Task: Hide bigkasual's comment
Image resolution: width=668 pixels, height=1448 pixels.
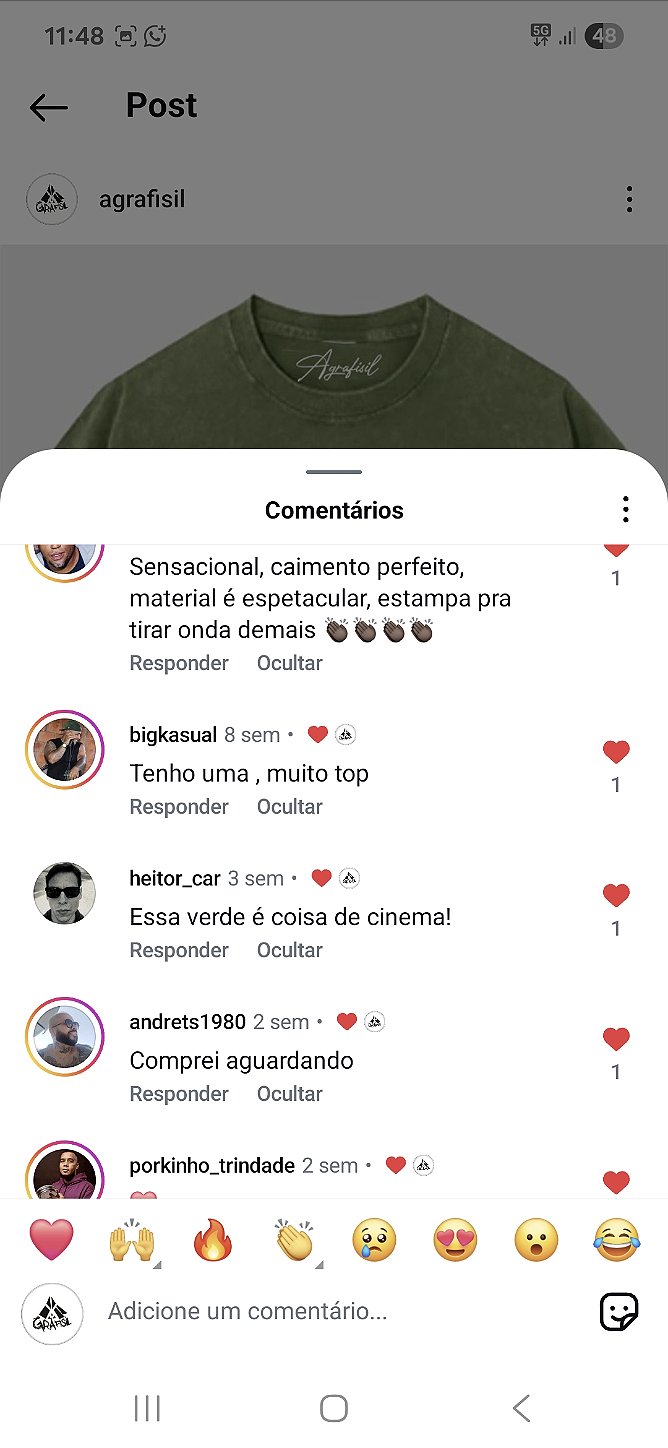Action: (289, 807)
